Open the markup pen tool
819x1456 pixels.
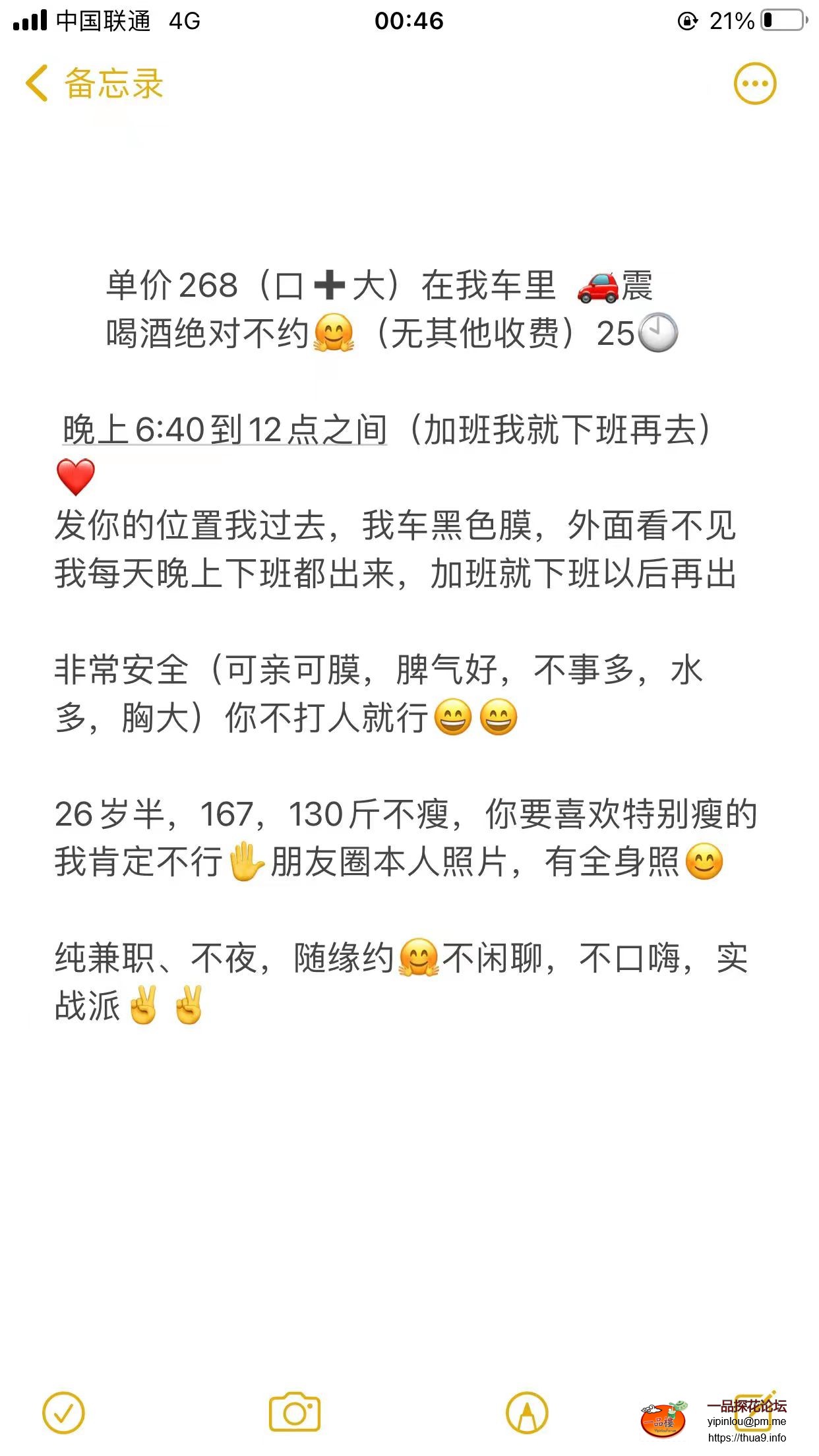click(x=527, y=1413)
